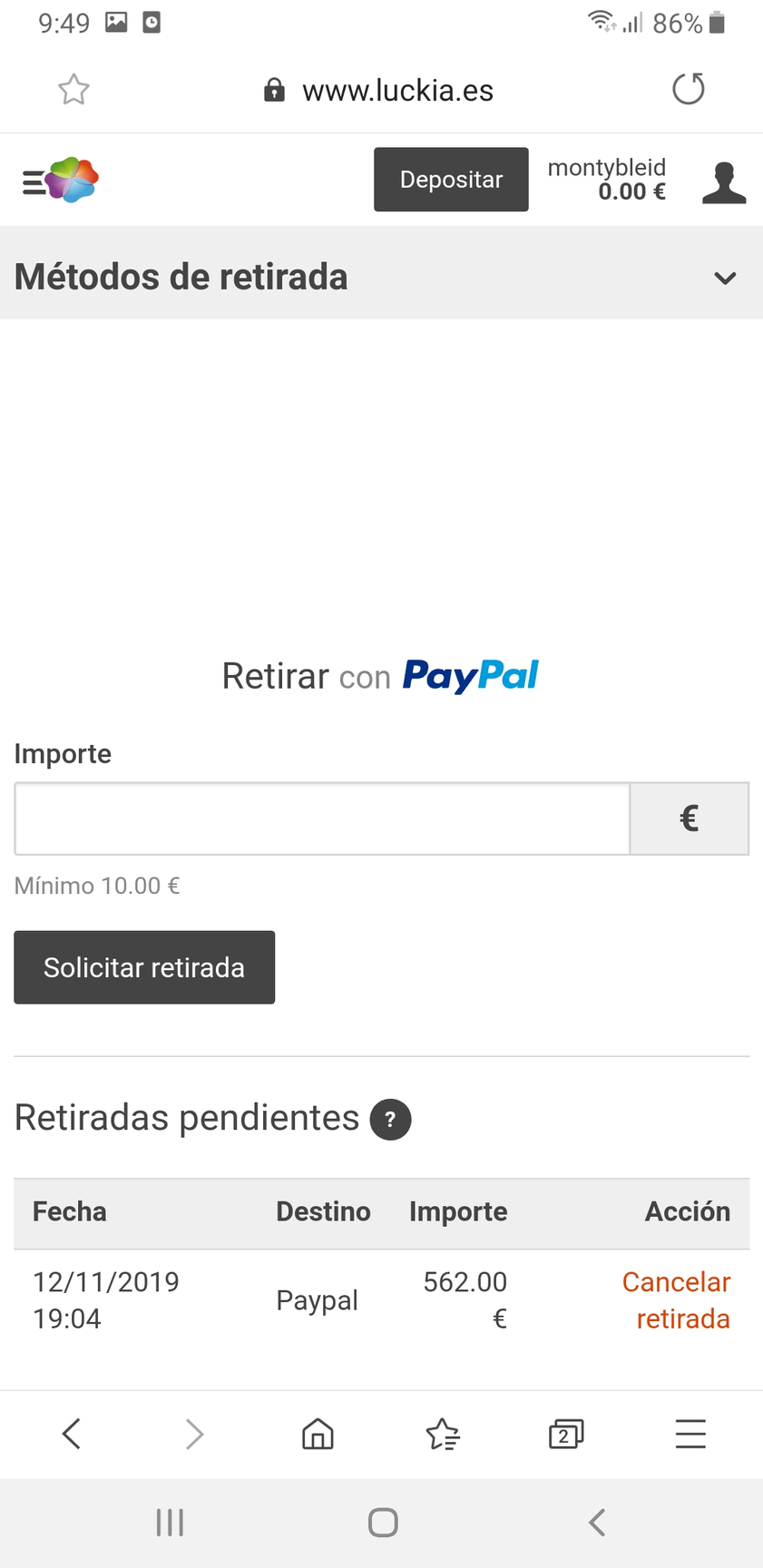Open recent apps from the navigation bar
Screen dimensions: 763x1568
click(170, 1523)
